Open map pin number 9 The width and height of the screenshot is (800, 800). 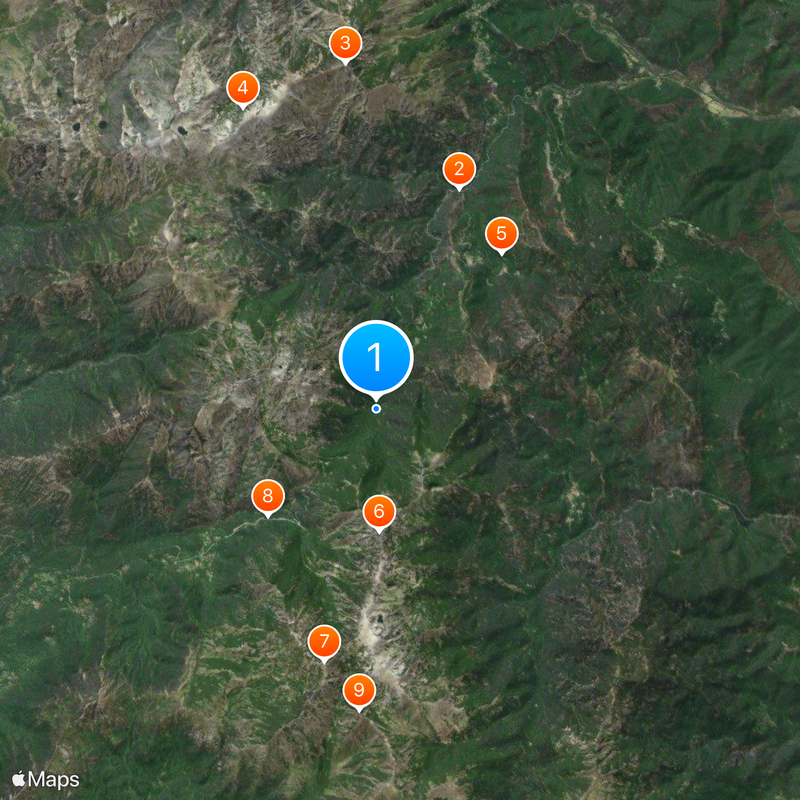point(359,690)
